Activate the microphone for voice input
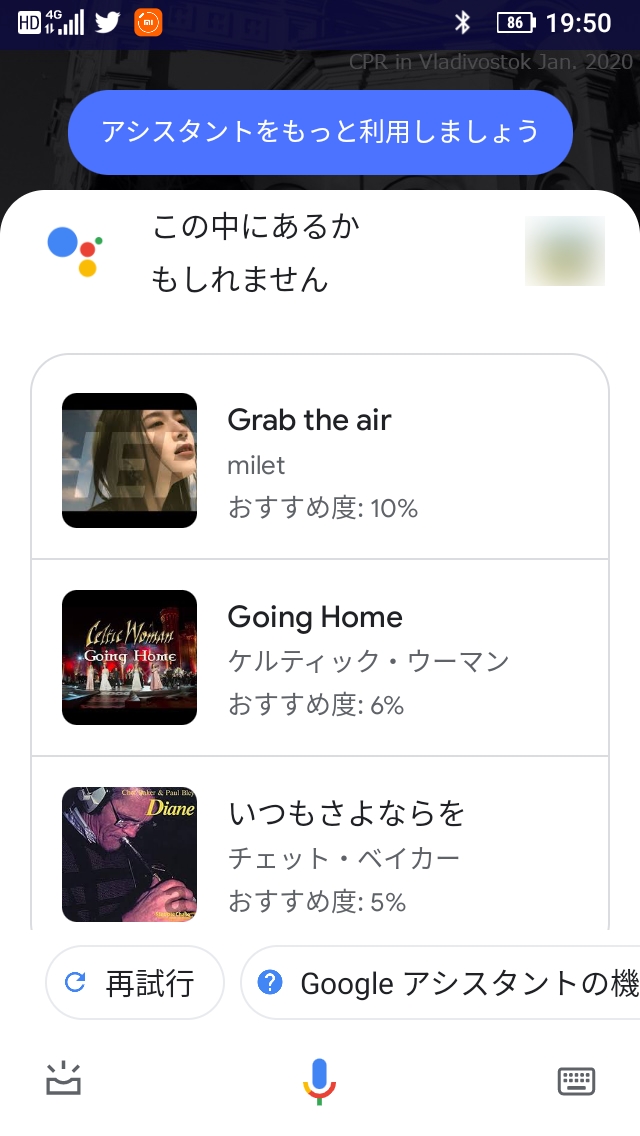 pos(319,1080)
